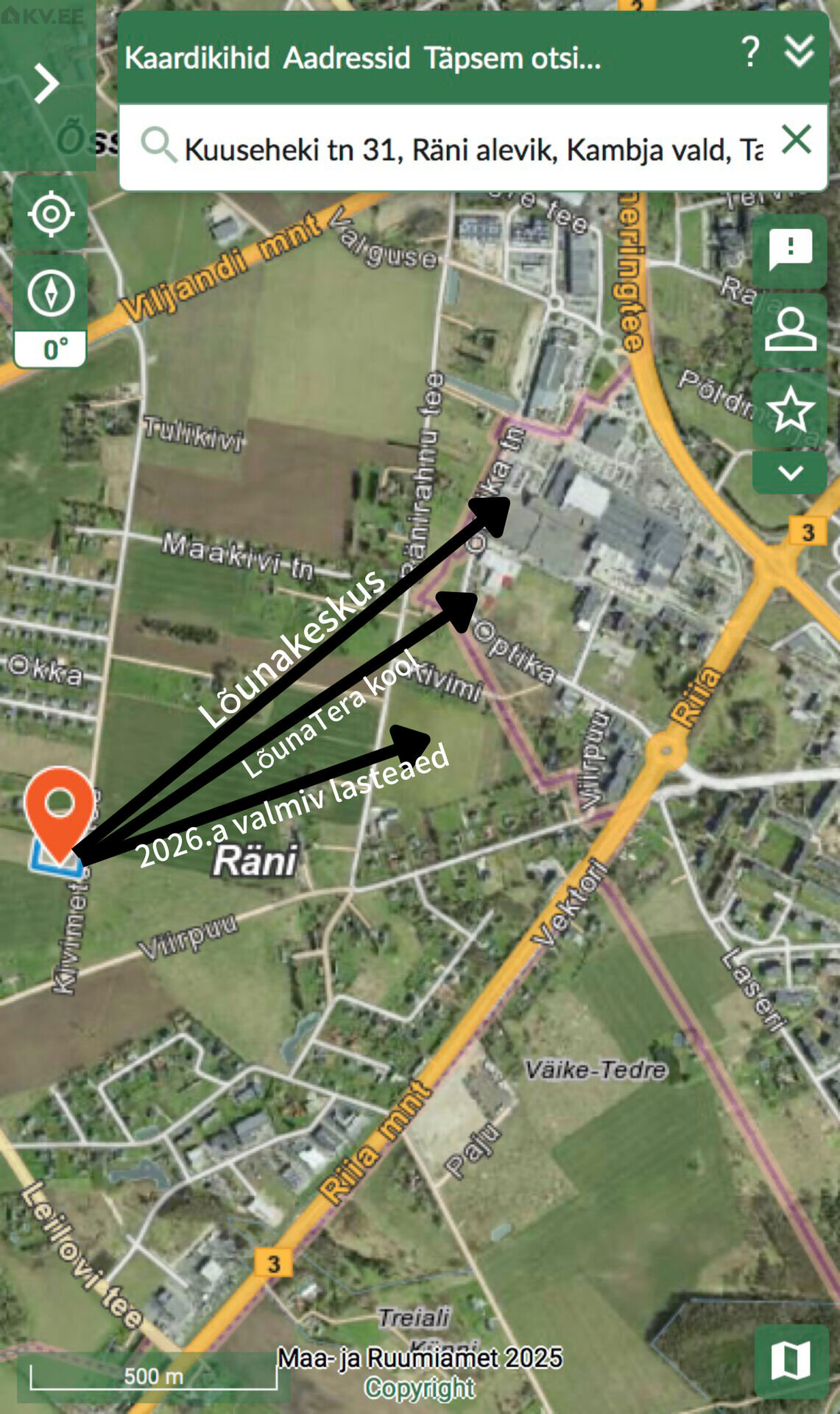Screen dimensions: 840x1414
Task: Open the user account icon
Action: click(x=790, y=330)
